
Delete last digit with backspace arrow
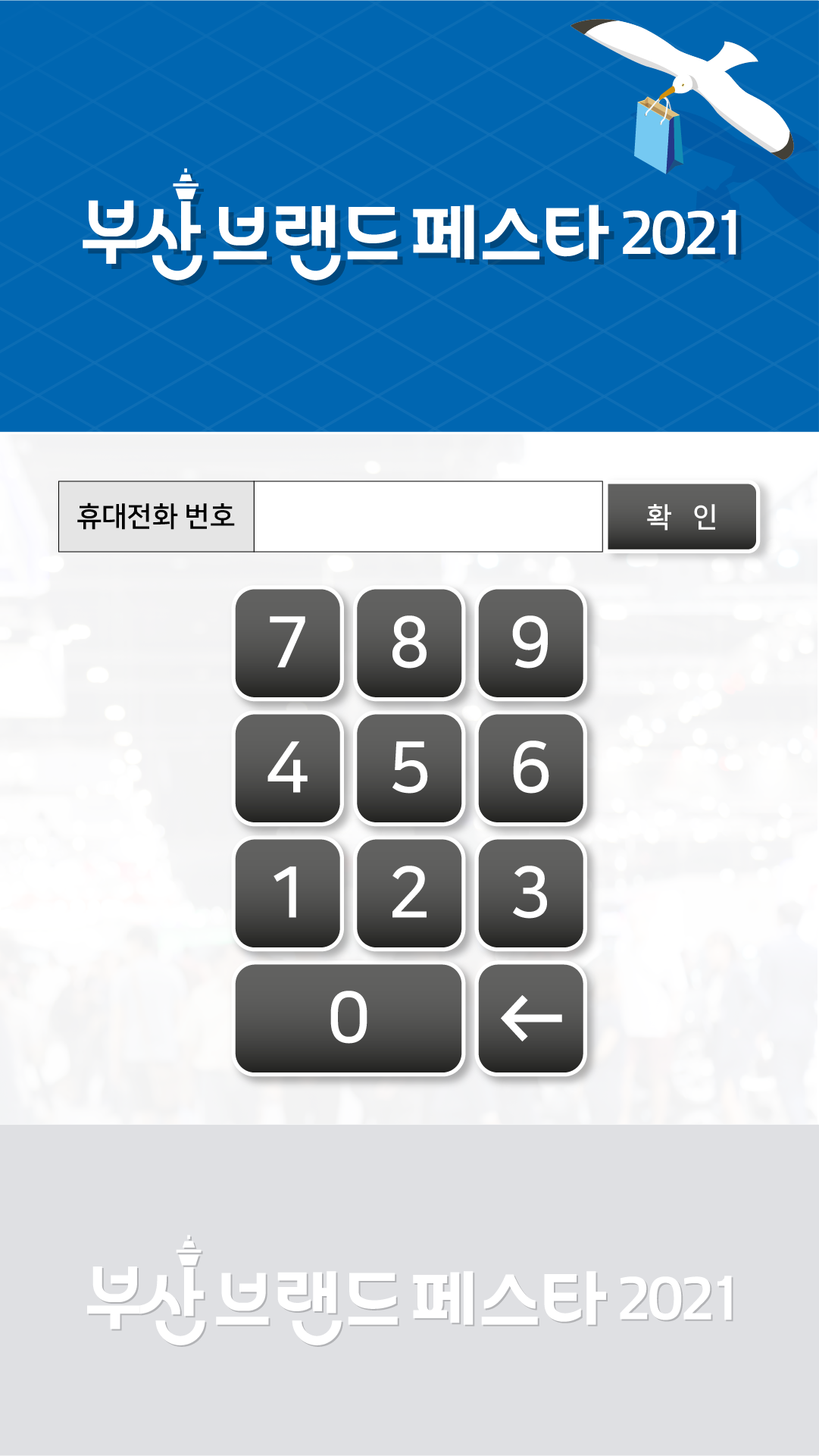[x=530, y=1018]
